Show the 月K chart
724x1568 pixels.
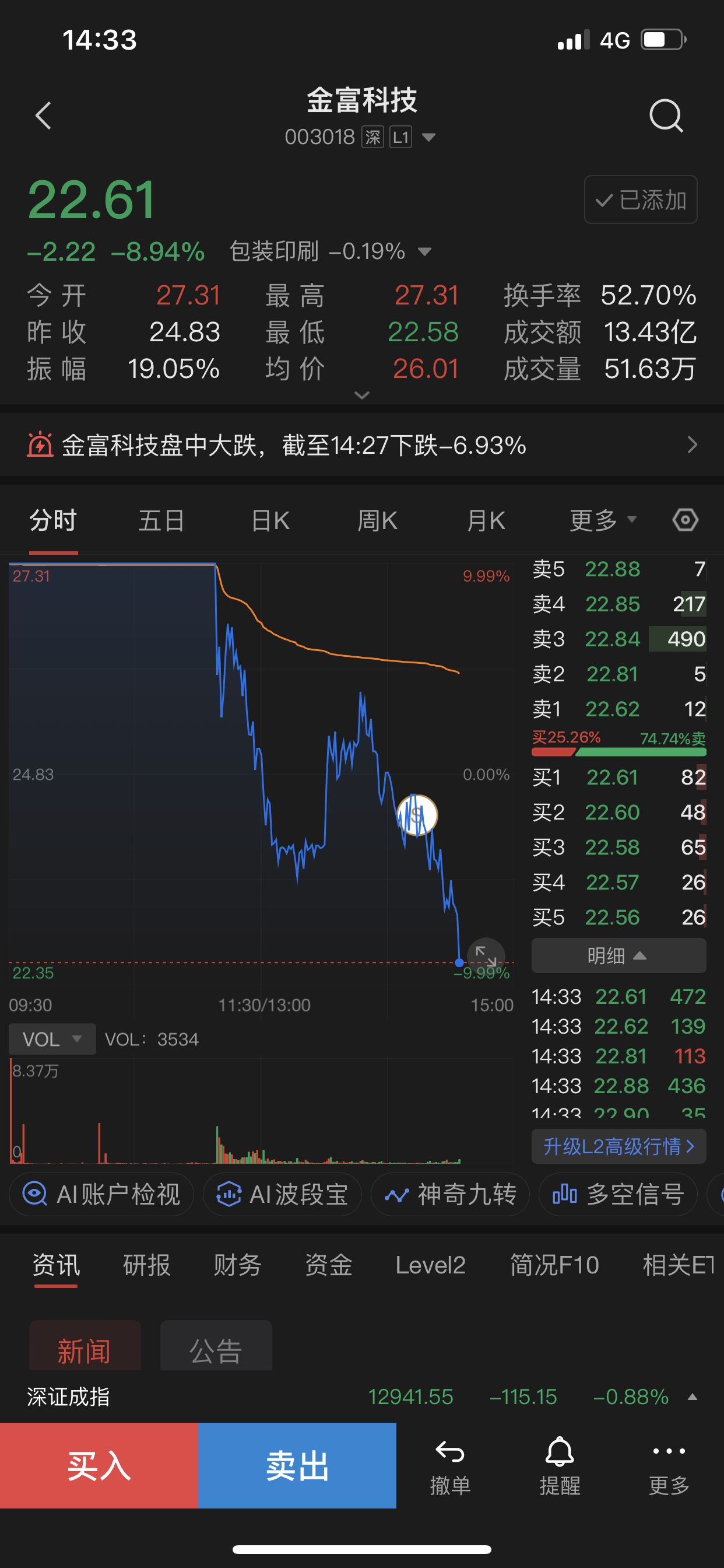click(486, 521)
